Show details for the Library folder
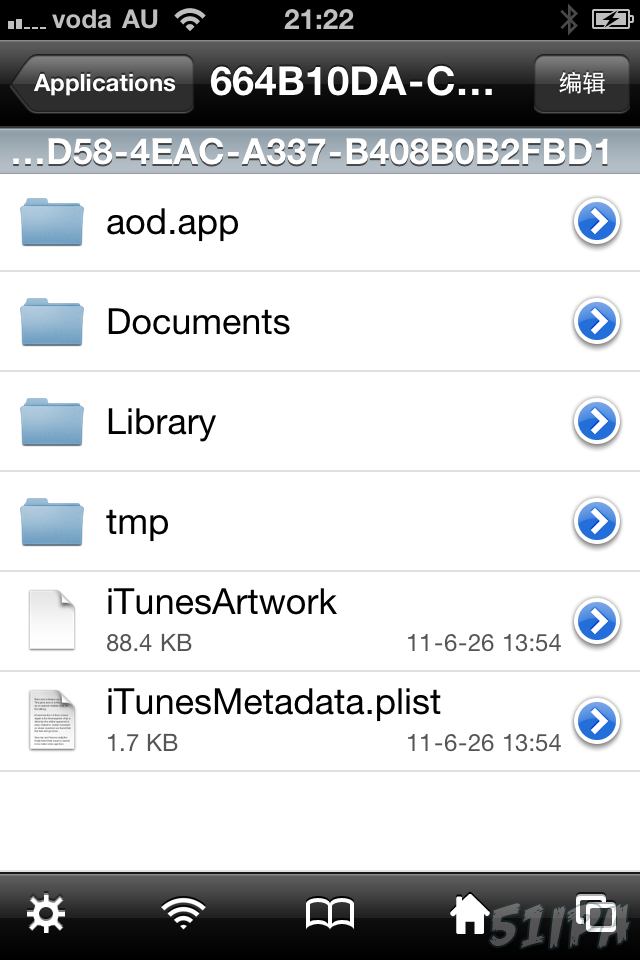The height and width of the screenshot is (960, 640). tap(597, 422)
